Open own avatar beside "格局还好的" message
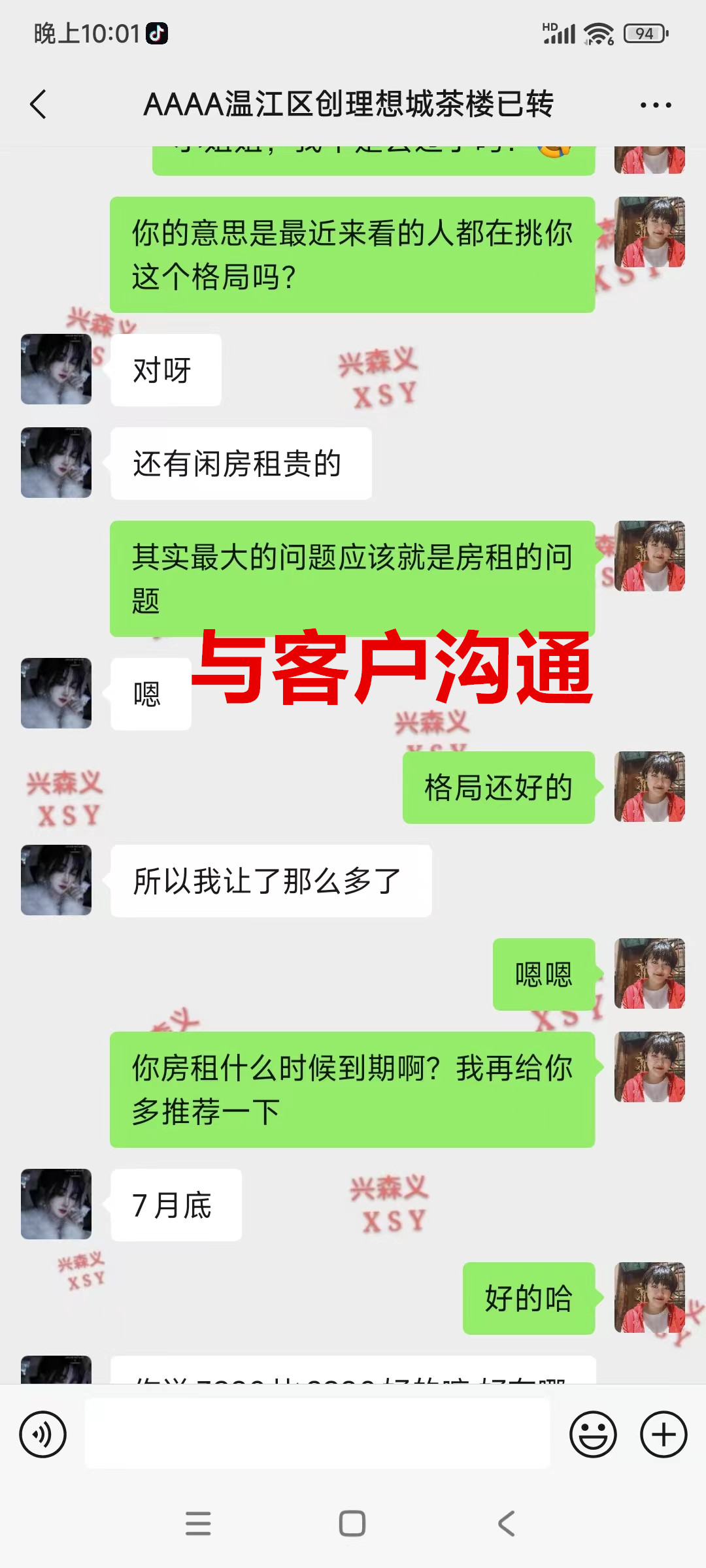The height and width of the screenshot is (1568, 706). pos(649,787)
